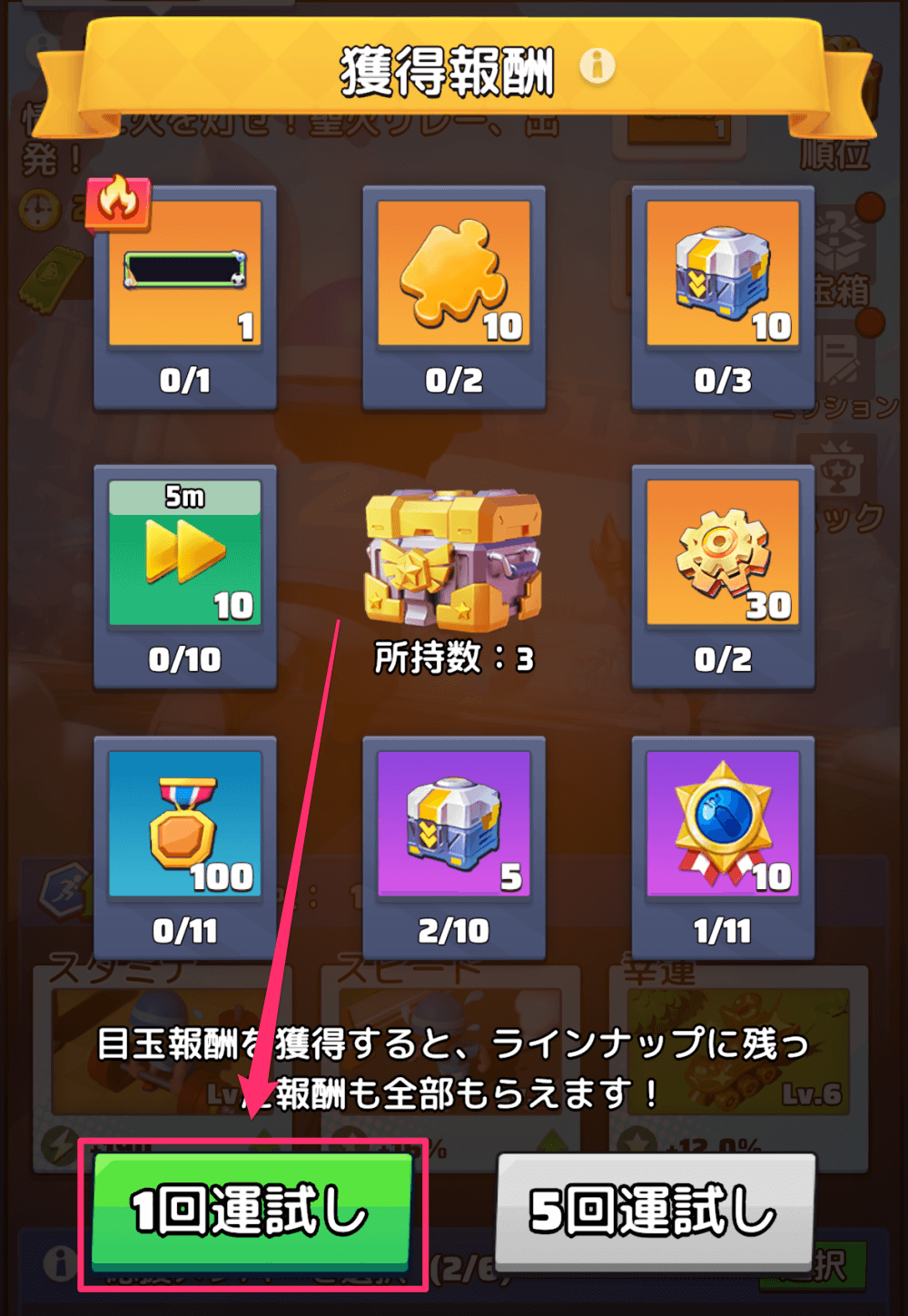View the golden gear reward tile 0/2

[723, 576]
